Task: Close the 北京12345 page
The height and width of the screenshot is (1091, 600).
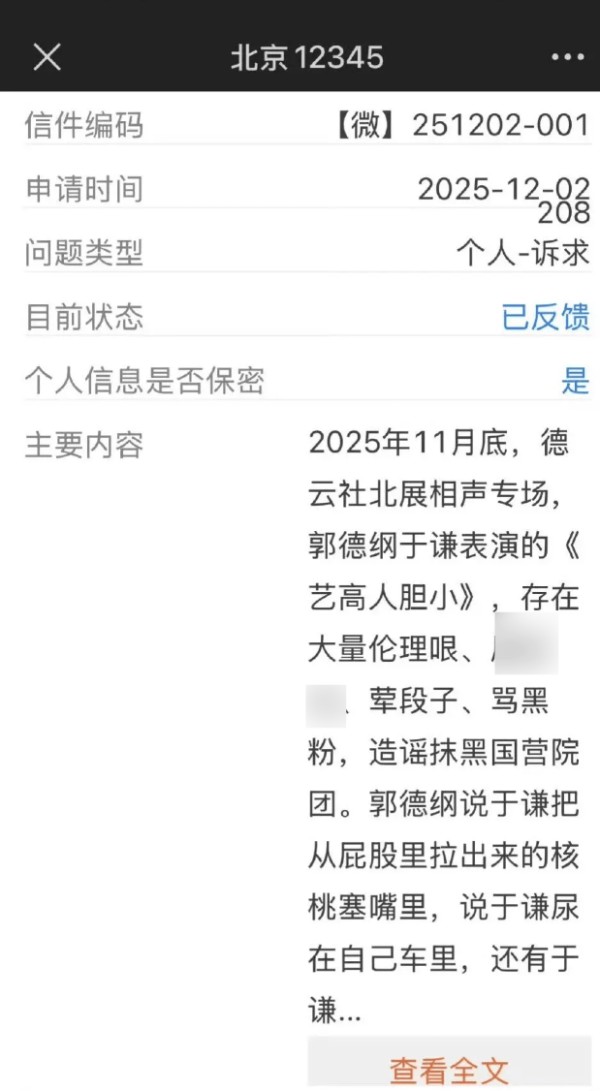Action: (47, 57)
